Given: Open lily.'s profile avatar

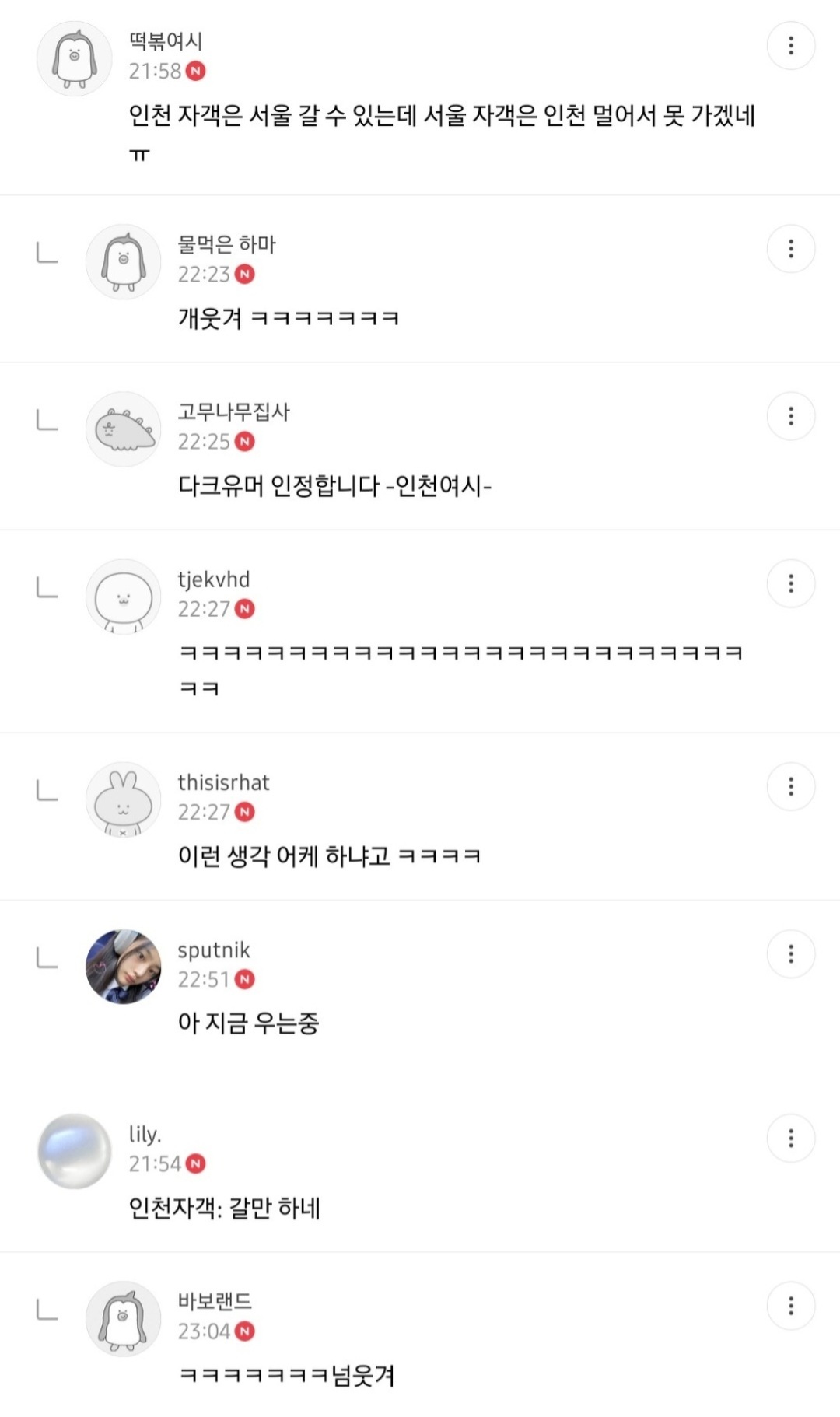Looking at the screenshot, I should (75, 1151).
